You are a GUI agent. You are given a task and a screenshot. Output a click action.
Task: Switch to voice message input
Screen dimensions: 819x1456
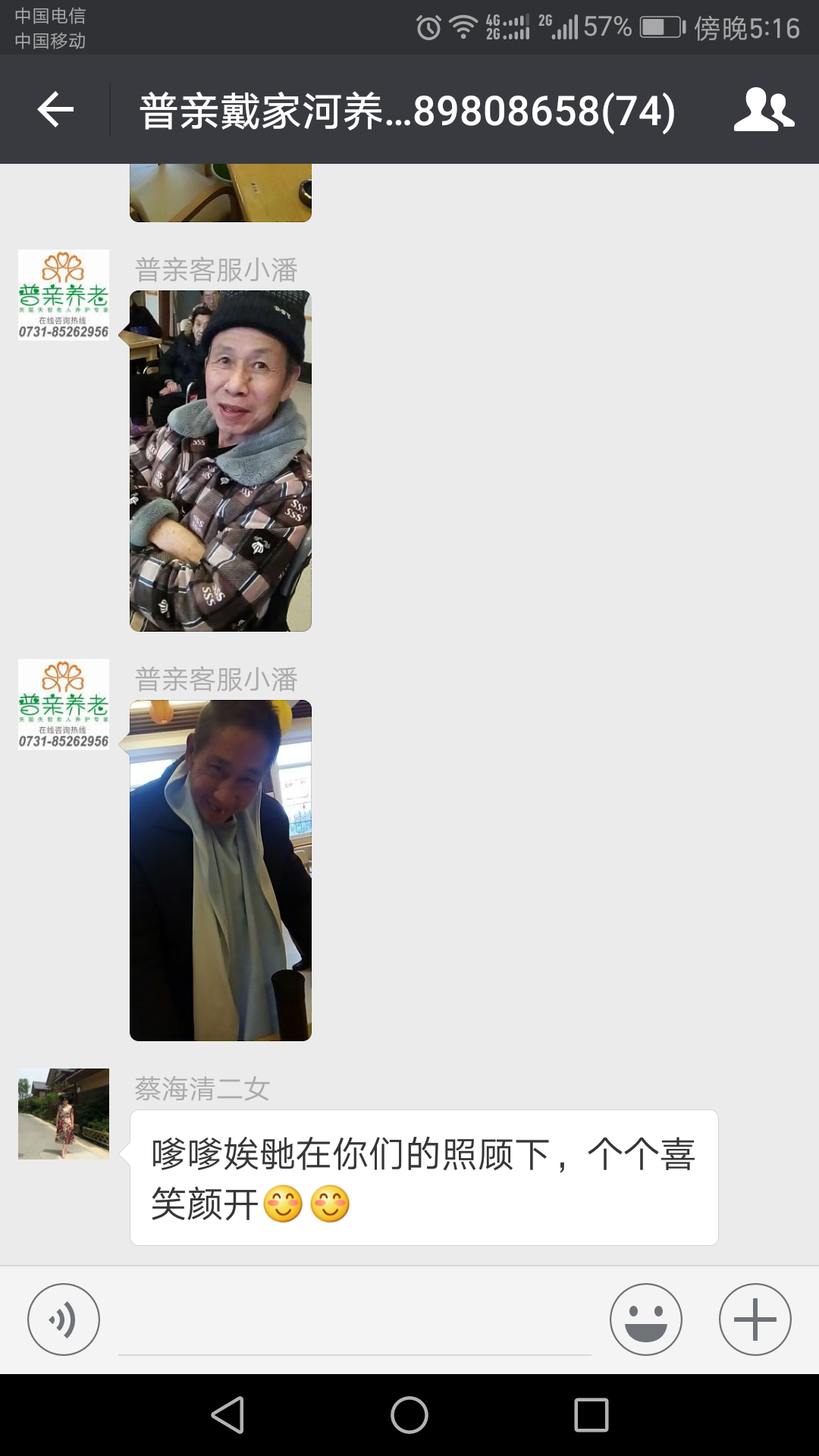click(64, 1319)
